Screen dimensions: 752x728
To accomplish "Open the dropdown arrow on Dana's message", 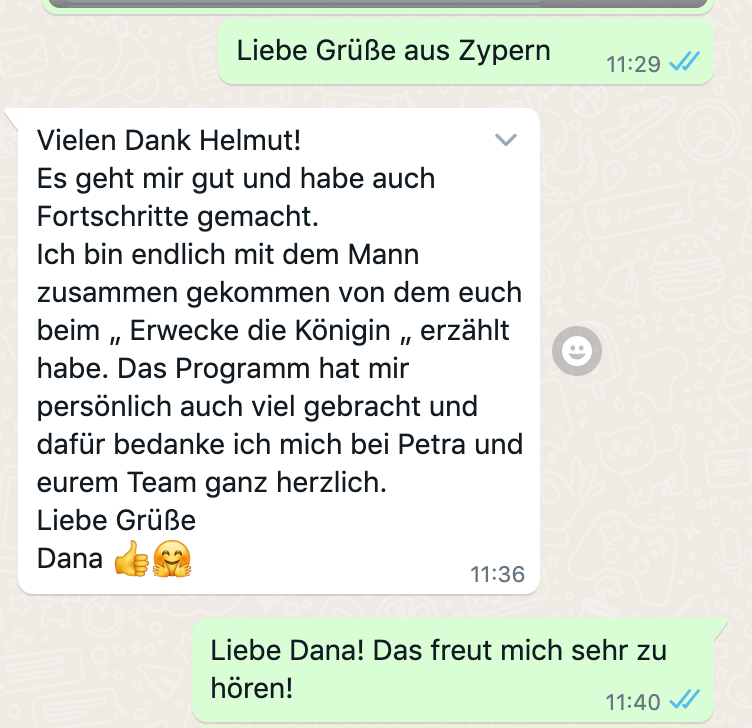I will (506, 140).
